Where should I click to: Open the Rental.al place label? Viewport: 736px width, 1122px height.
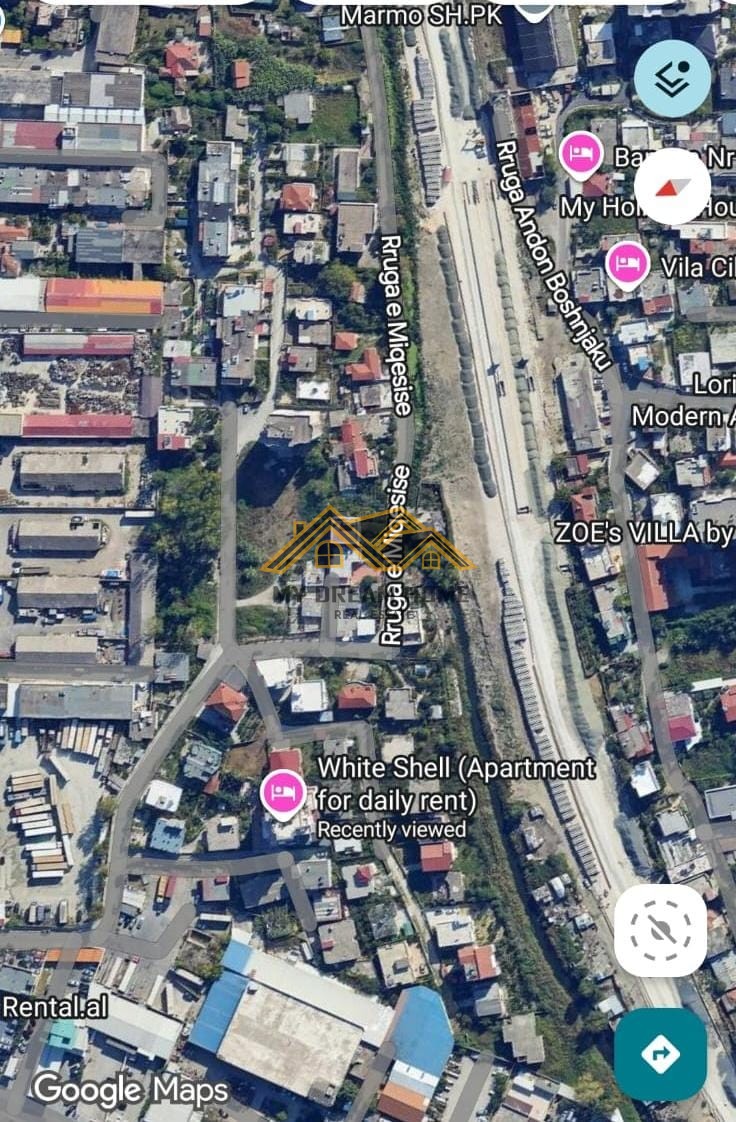coord(54,1006)
